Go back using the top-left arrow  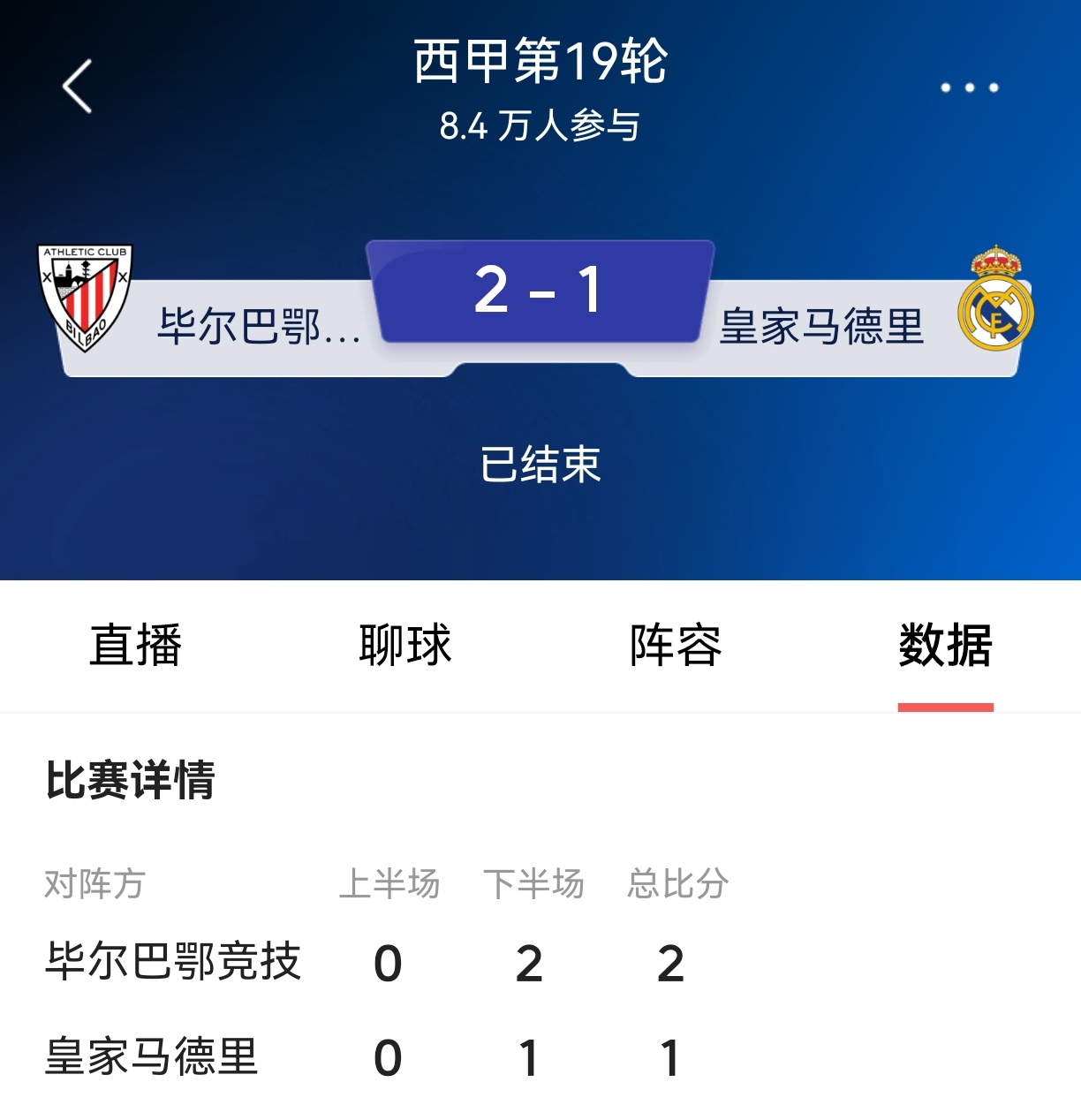click(78, 87)
